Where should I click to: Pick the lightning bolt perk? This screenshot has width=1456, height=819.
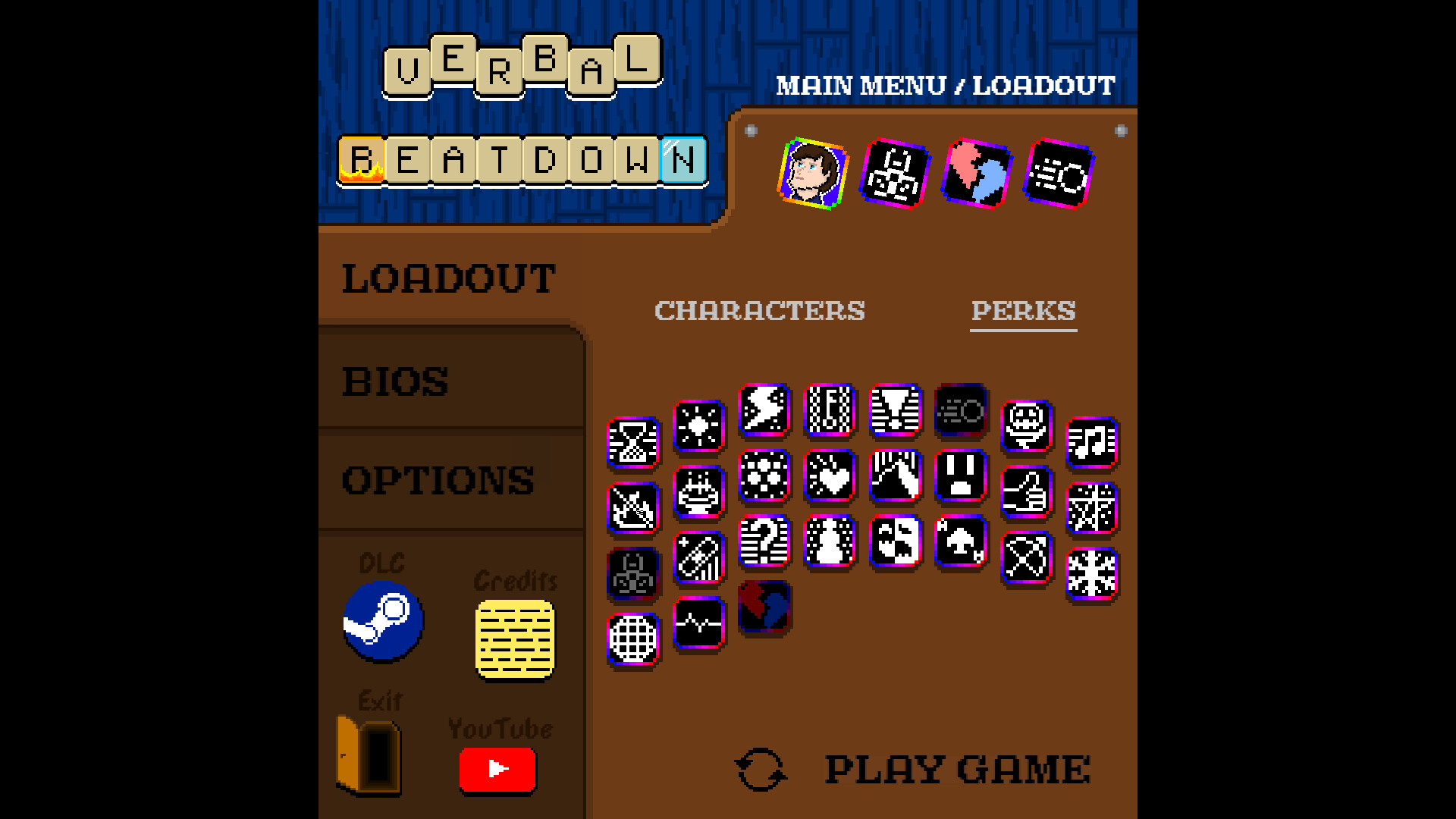(x=764, y=409)
